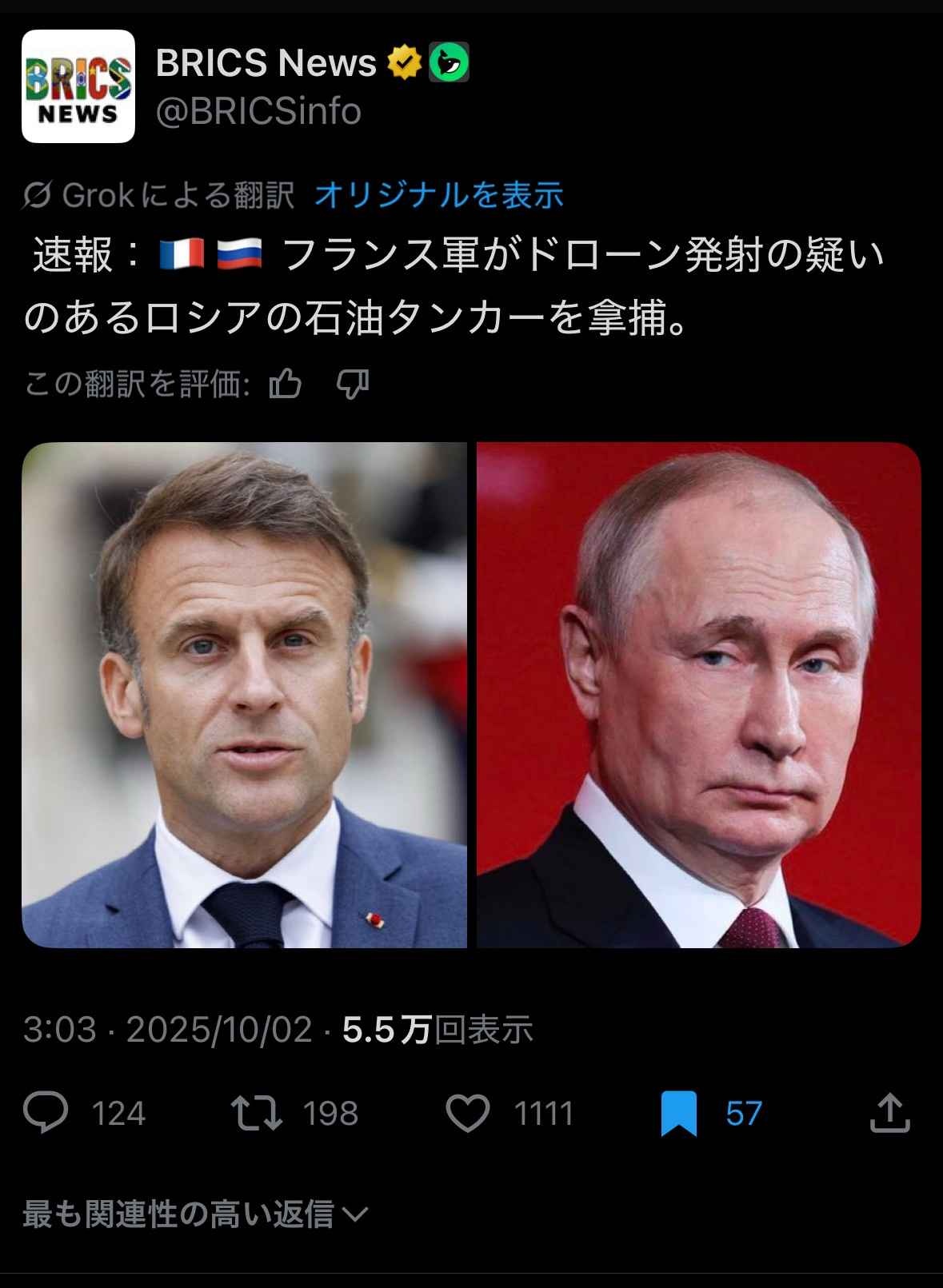Expand the 最も関連性の高い返信 sort dropdown
This screenshot has width=943, height=1288.
pyautogui.click(x=195, y=1214)
